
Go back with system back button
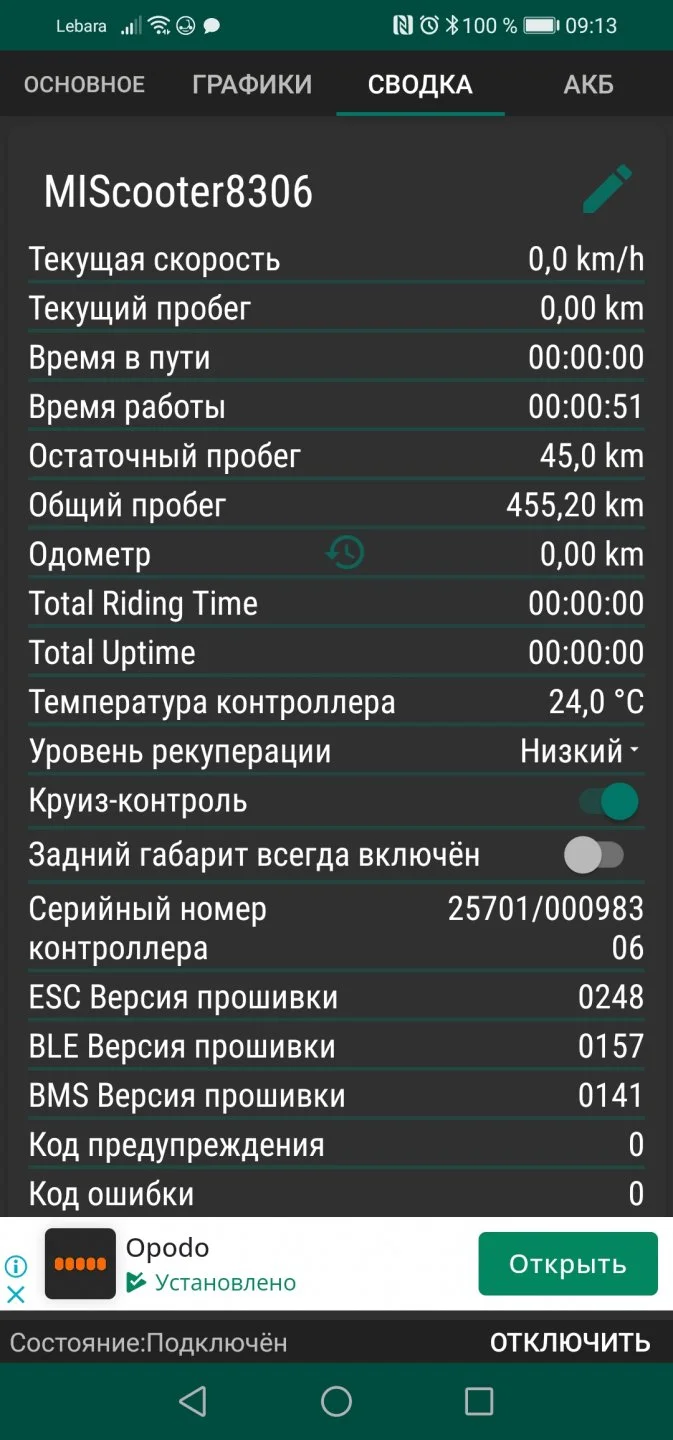pyautogui.click(x=193, y=1402)
